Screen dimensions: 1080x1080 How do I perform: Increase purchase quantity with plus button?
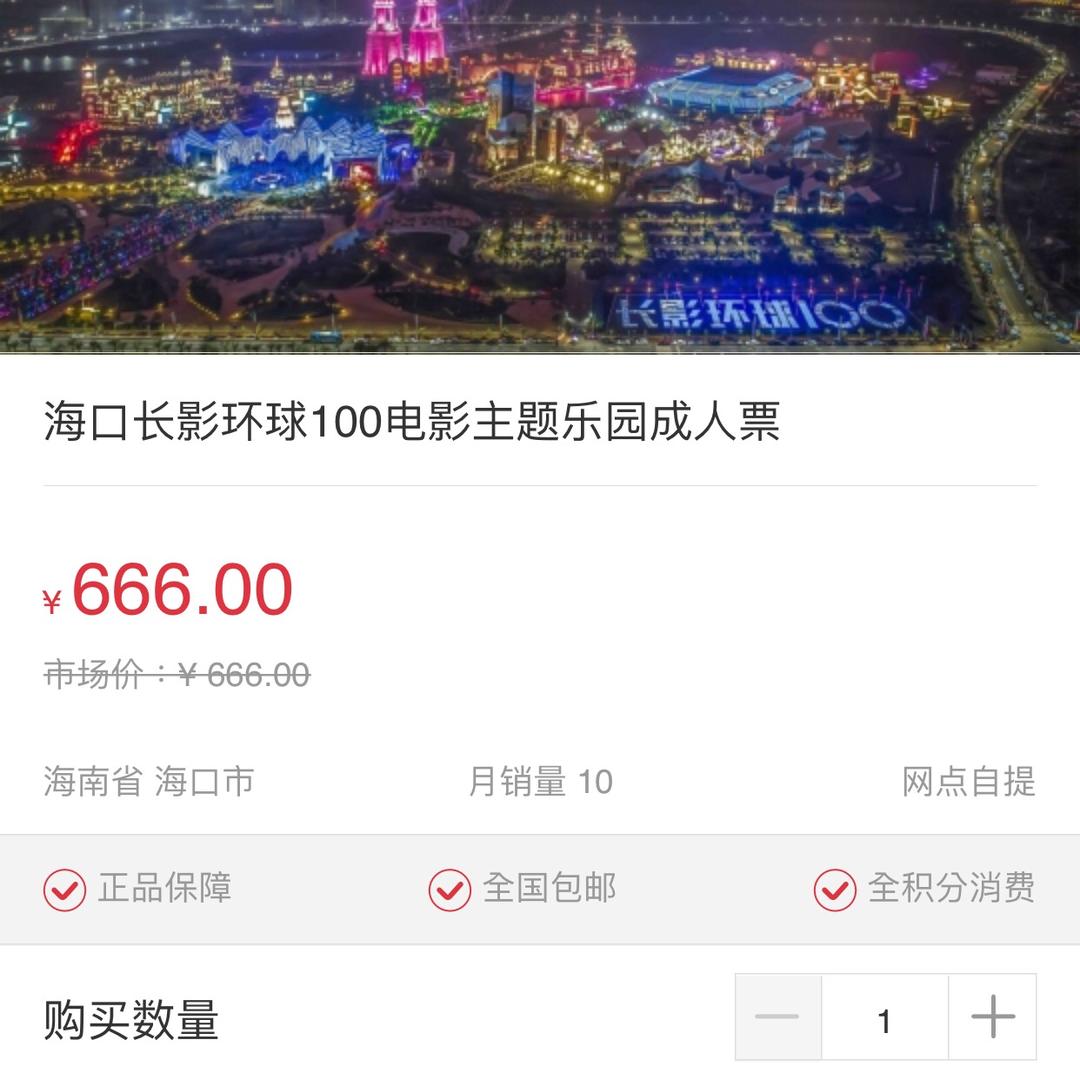point(992,1018)
